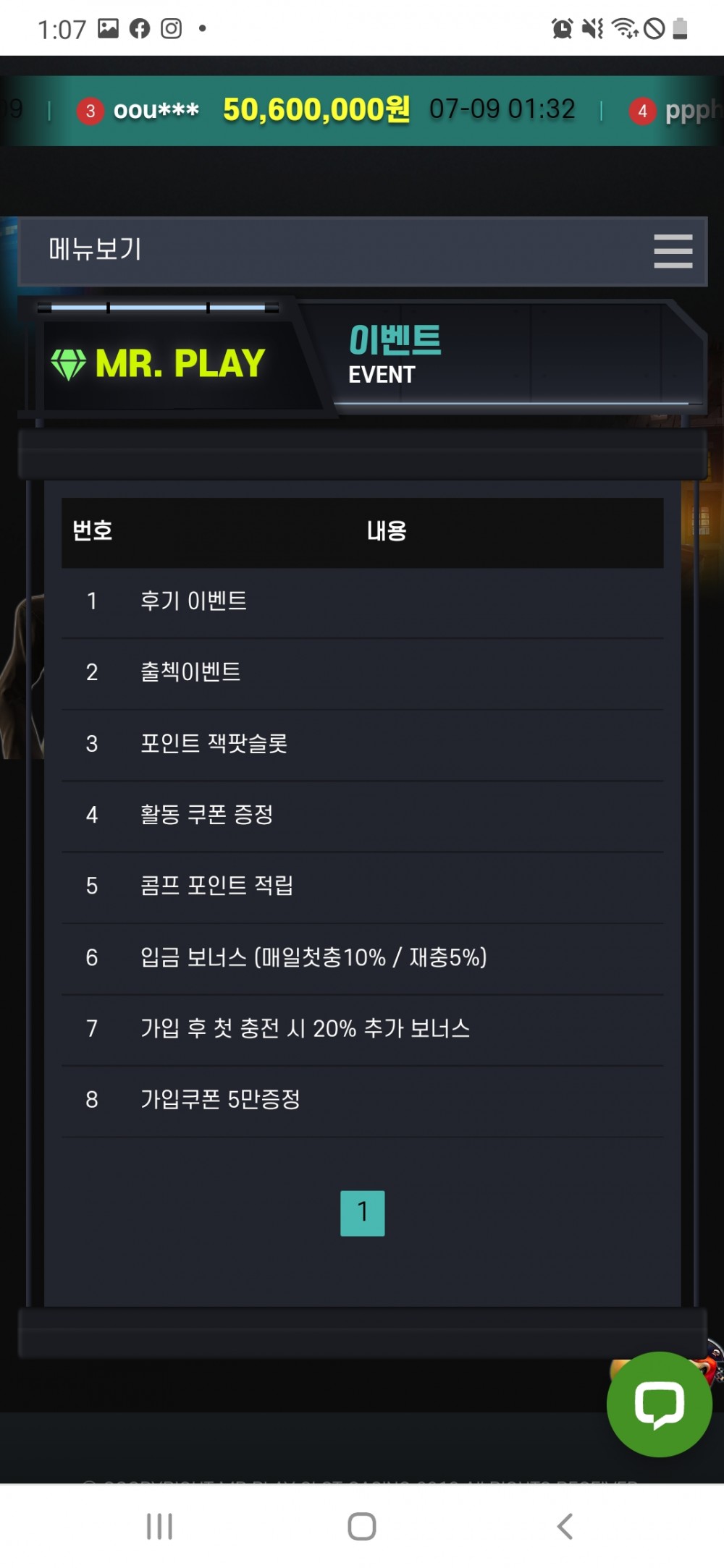Open the 포인트 잭팟슬롯 event
The height and width of the screenshot is (1568, 724).
click(214, 743)
